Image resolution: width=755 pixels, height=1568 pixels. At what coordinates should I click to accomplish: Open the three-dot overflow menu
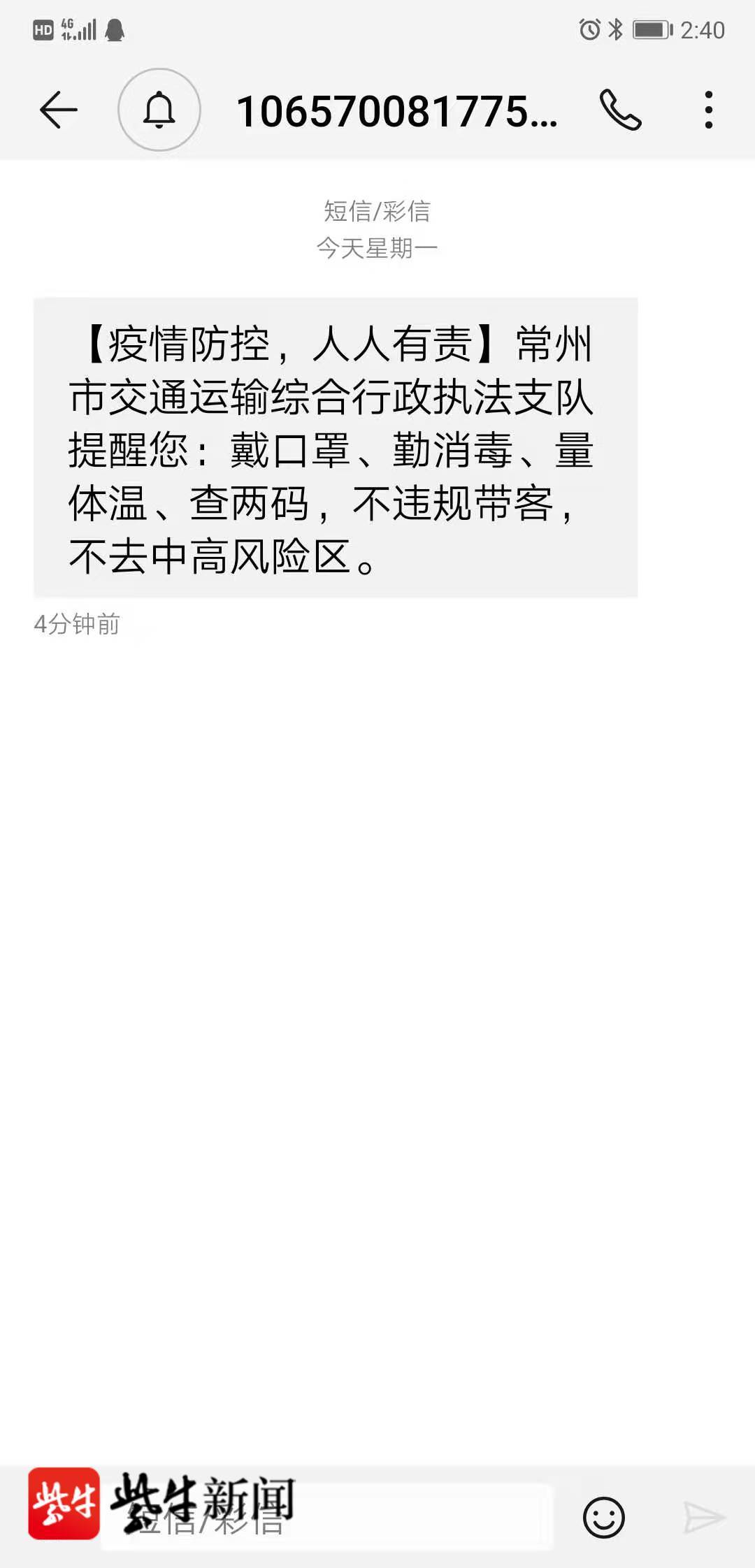click(709, 110)
